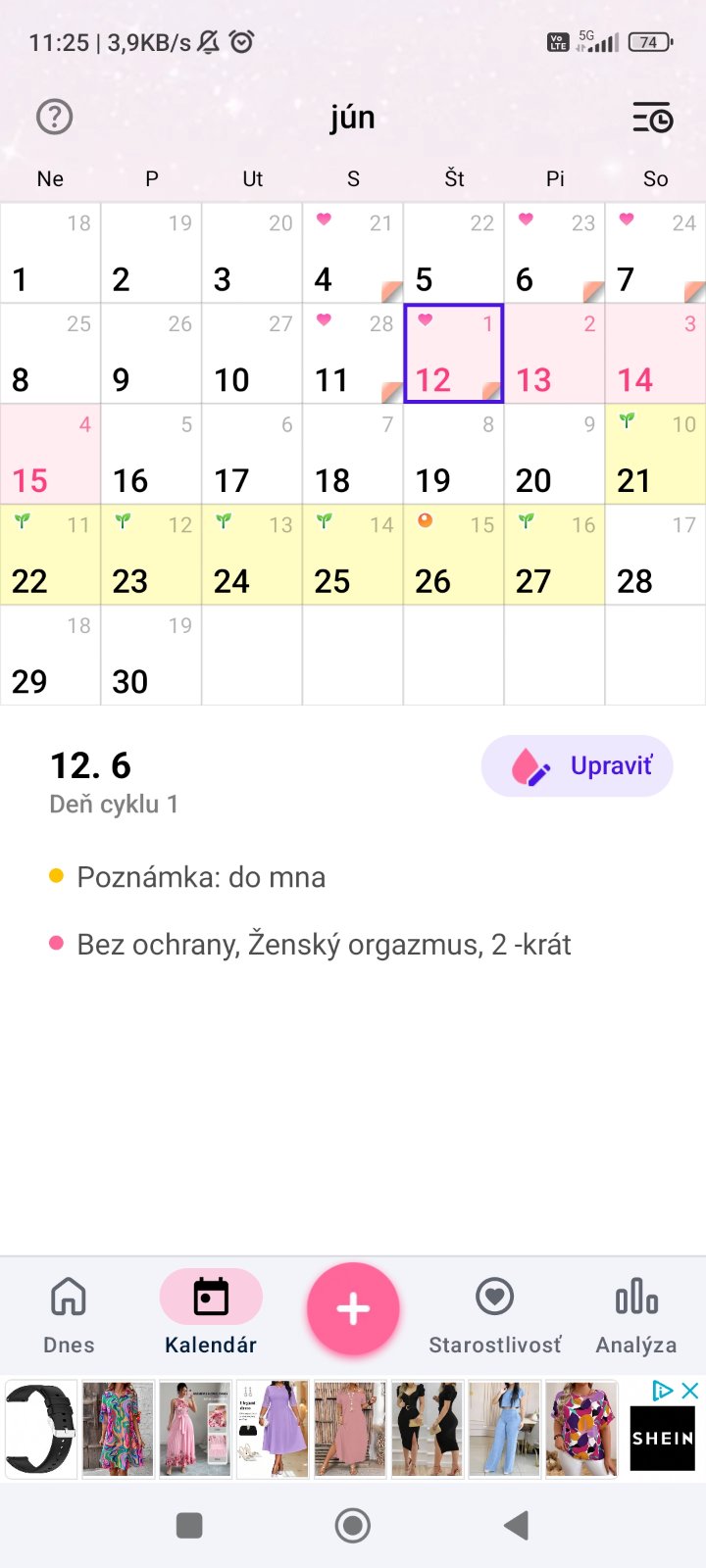Select June 30 in the calendar
This screenshot has width=706, height=1568.
point(151,657)
